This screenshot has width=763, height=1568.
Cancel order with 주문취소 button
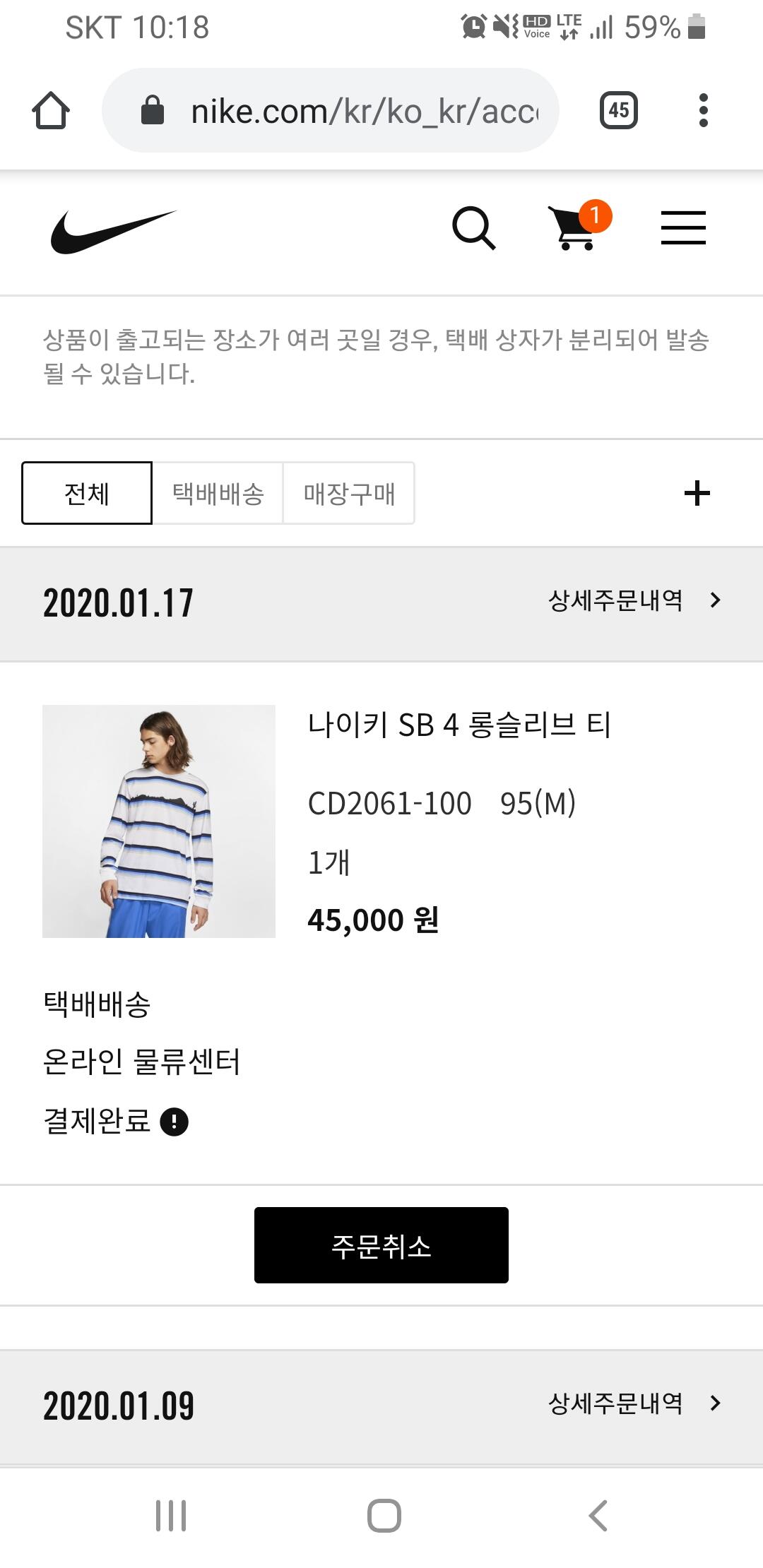381,1245
